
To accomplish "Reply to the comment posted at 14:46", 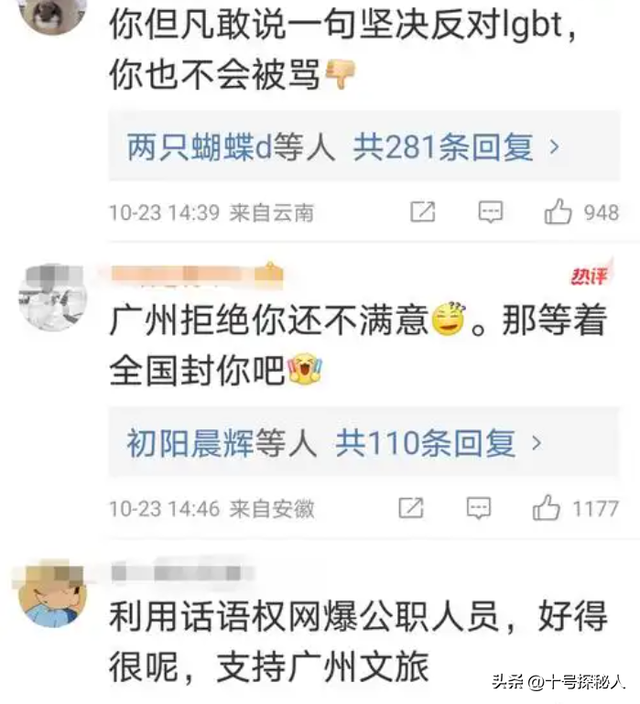I will 478,508.
